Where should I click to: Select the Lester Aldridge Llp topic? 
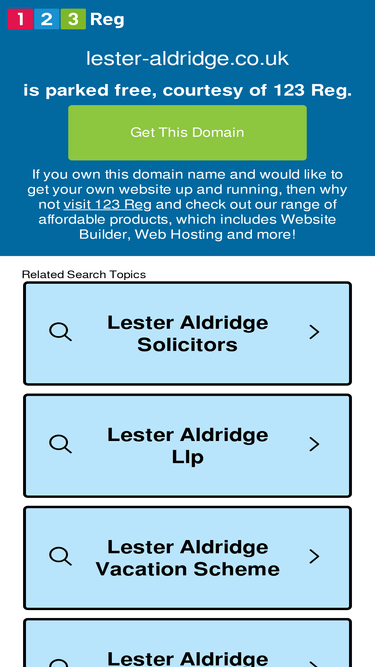click(187, 446)
